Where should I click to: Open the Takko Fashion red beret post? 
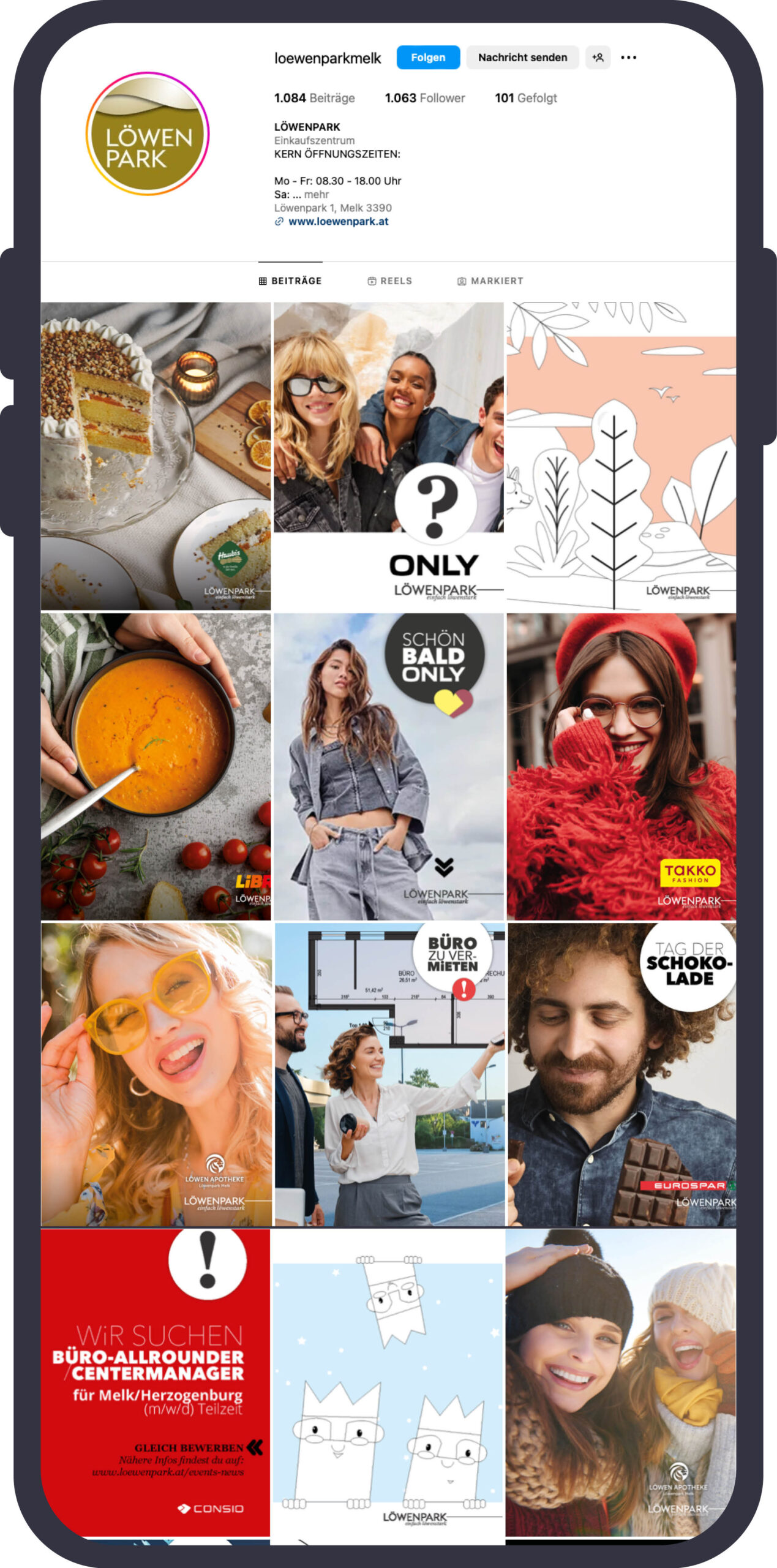point(621,766)
